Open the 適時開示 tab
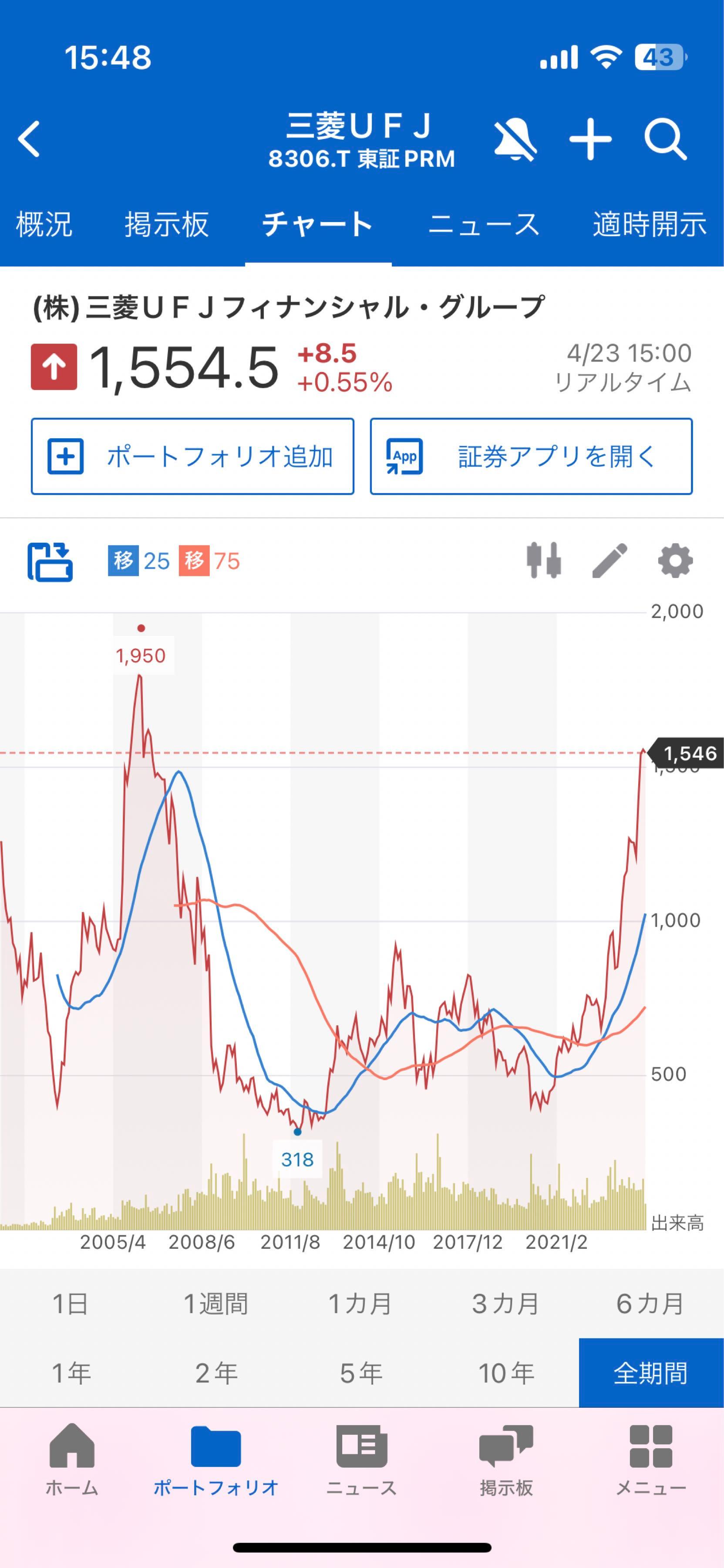 (649, 224)
